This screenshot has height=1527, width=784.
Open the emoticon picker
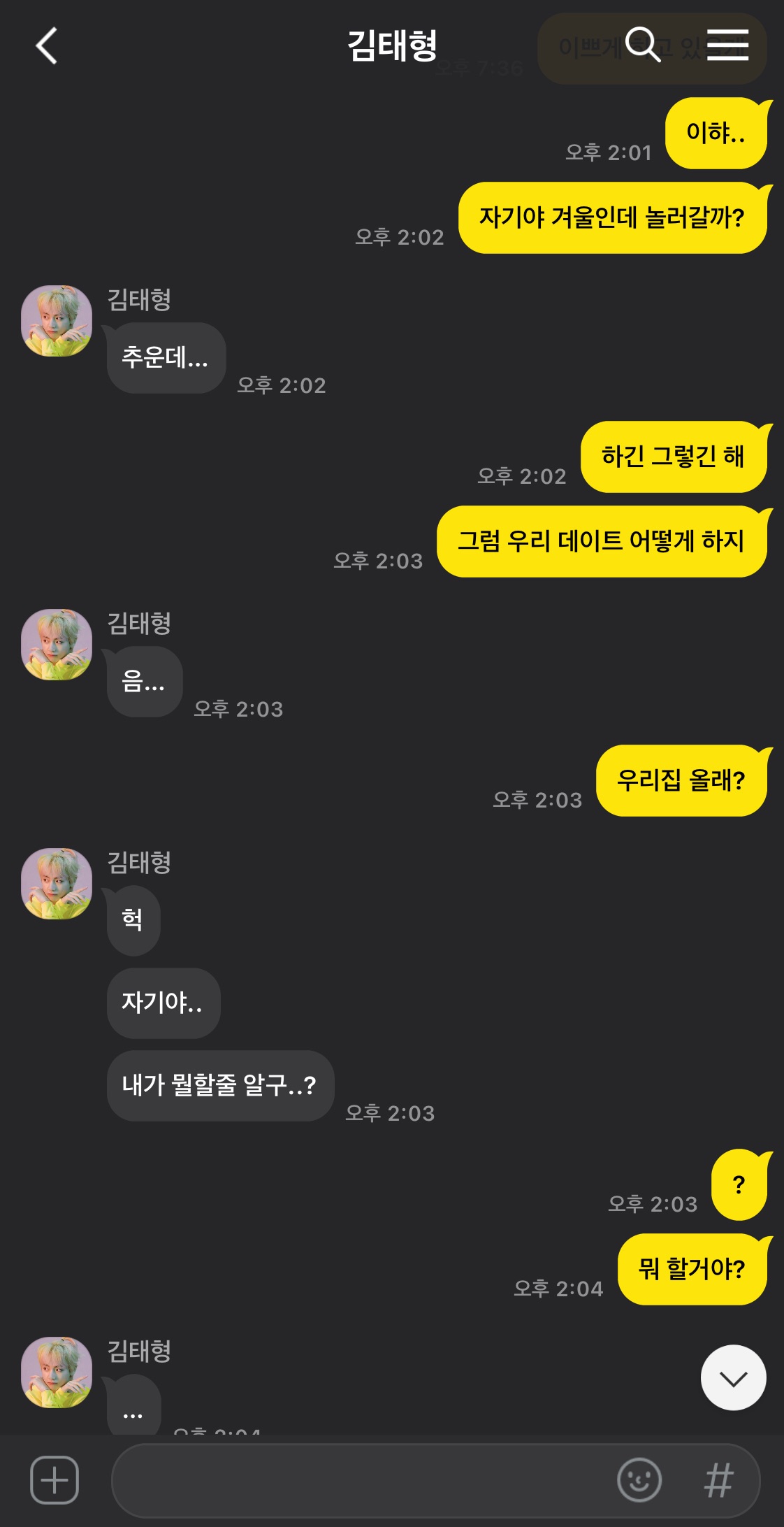pos(639,1480)
